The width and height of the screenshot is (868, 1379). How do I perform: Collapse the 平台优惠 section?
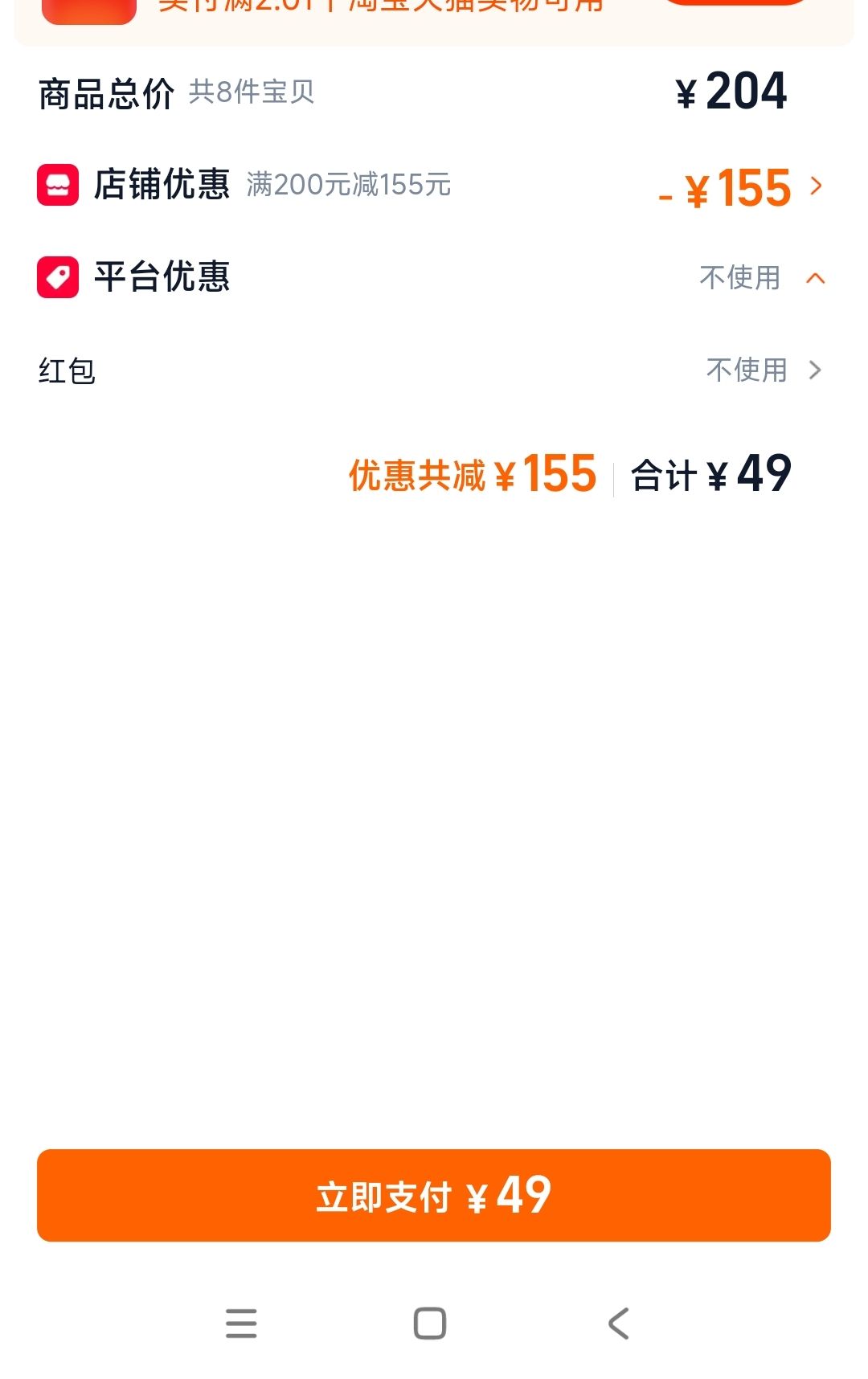(x=815, y=278)
